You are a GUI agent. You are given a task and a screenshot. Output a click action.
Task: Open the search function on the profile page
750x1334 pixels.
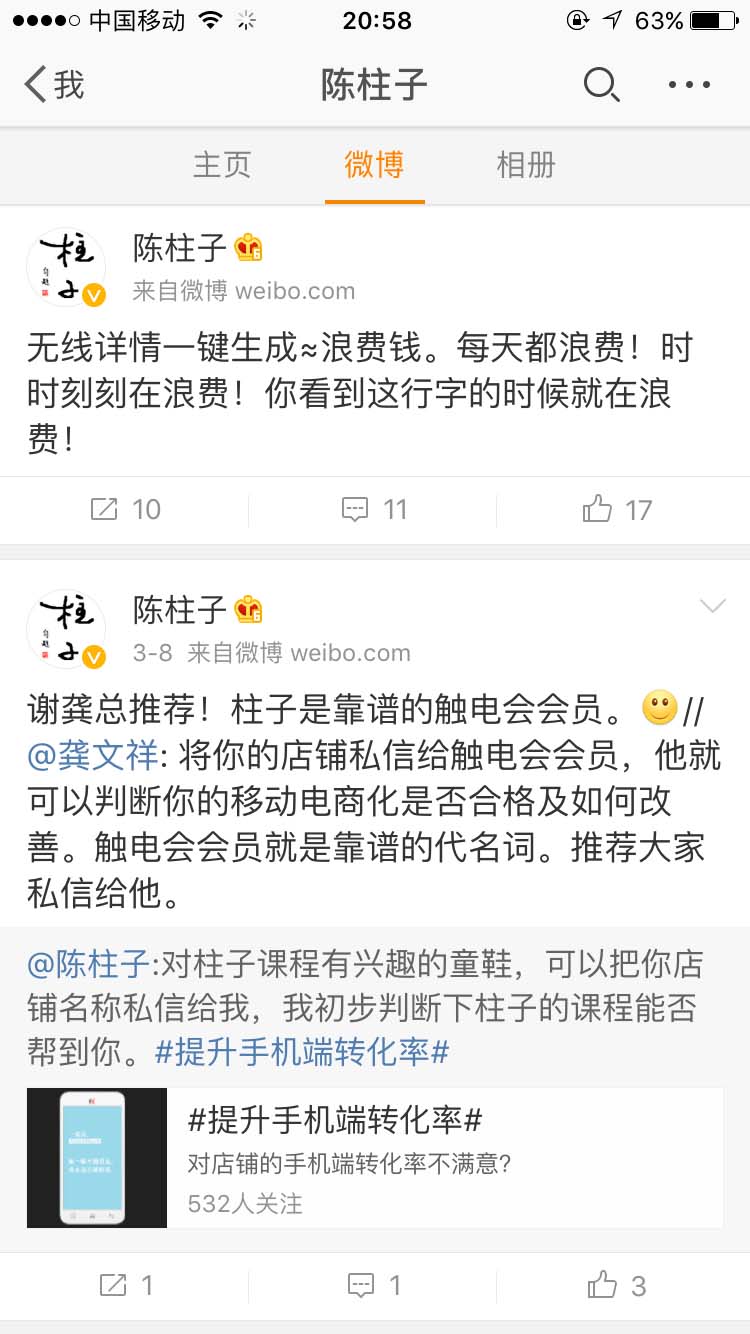(x=601, y=86)
